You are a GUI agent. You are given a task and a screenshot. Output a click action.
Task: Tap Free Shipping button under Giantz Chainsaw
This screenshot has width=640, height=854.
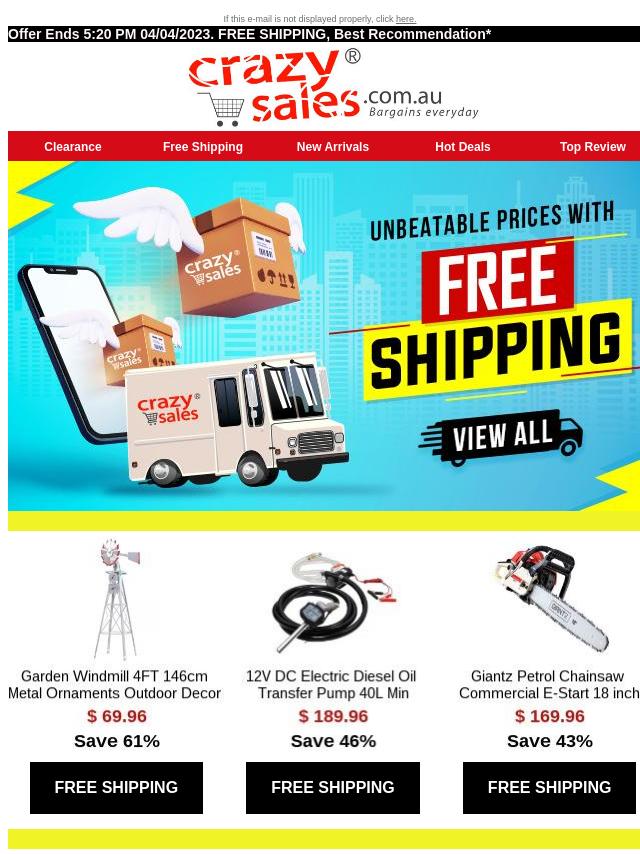point(549,788)
